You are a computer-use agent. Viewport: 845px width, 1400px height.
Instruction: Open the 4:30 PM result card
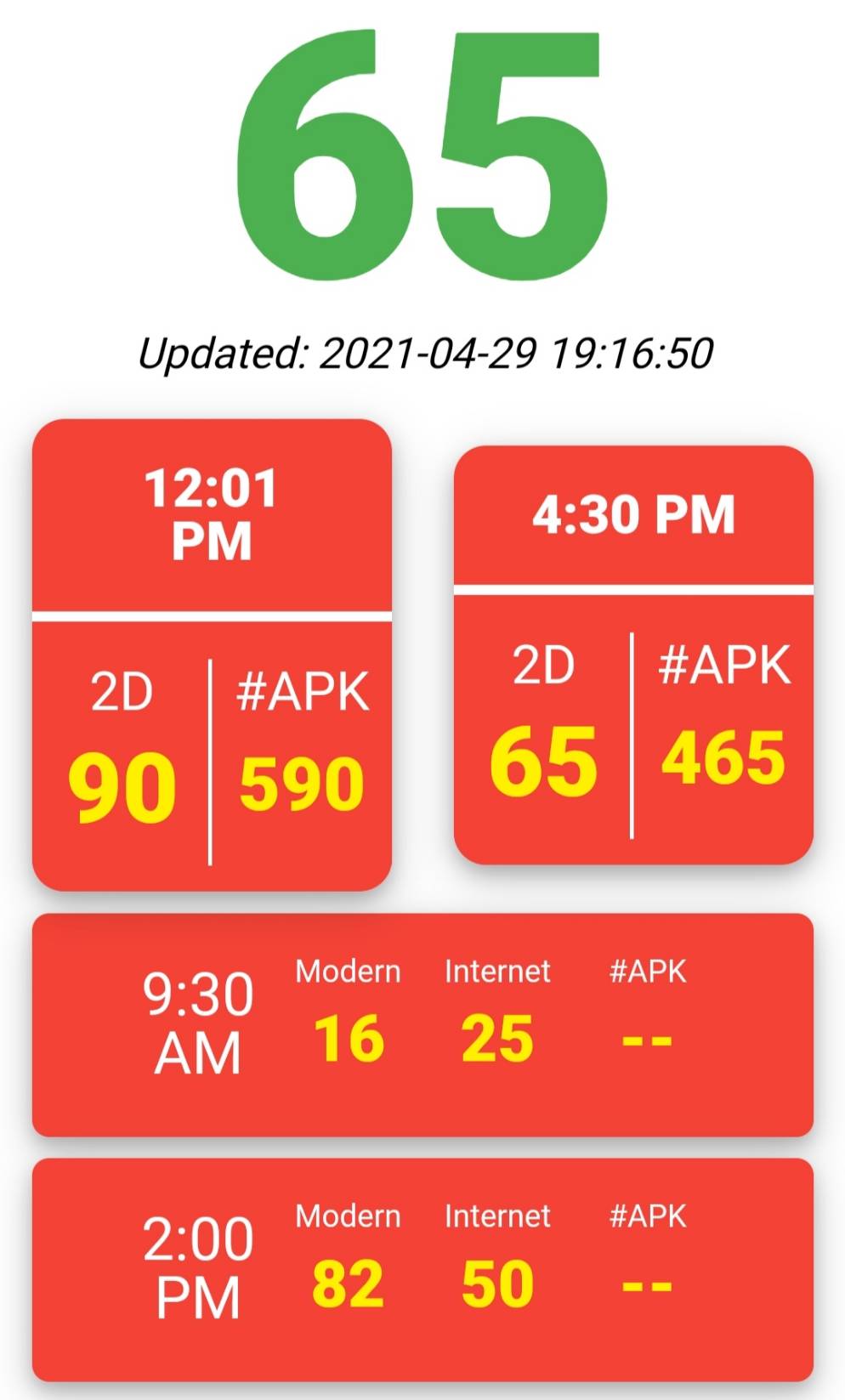[633, 655]
